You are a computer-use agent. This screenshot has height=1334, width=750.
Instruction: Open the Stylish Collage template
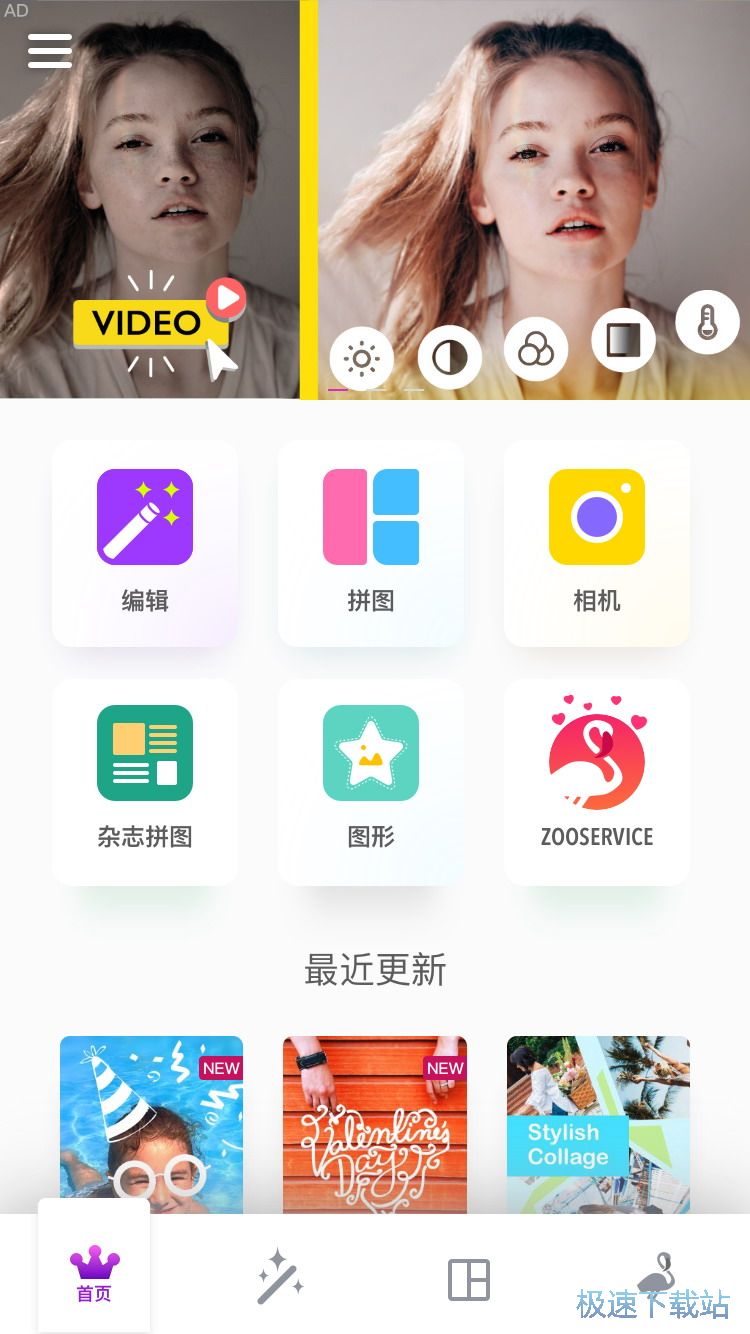pos(598,1124)
